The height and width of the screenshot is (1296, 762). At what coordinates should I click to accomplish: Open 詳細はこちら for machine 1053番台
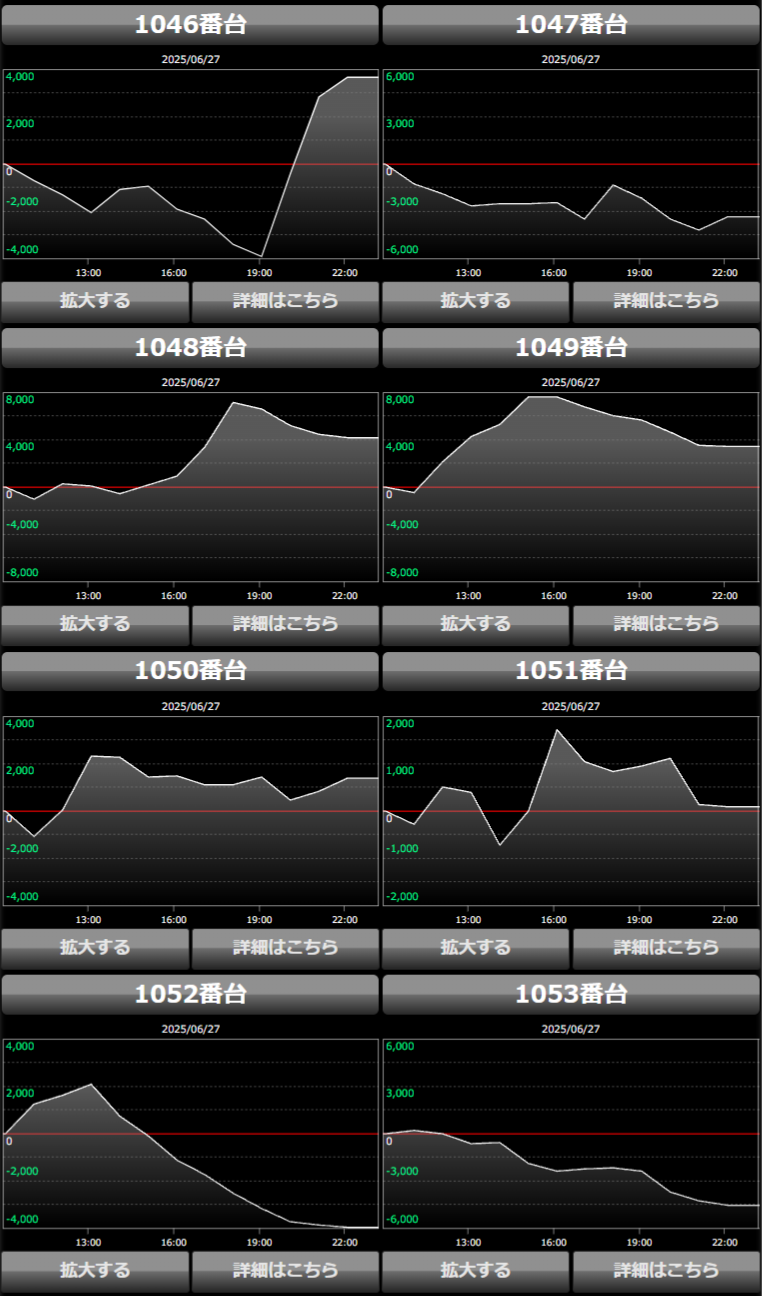[x=666, y=1270]
